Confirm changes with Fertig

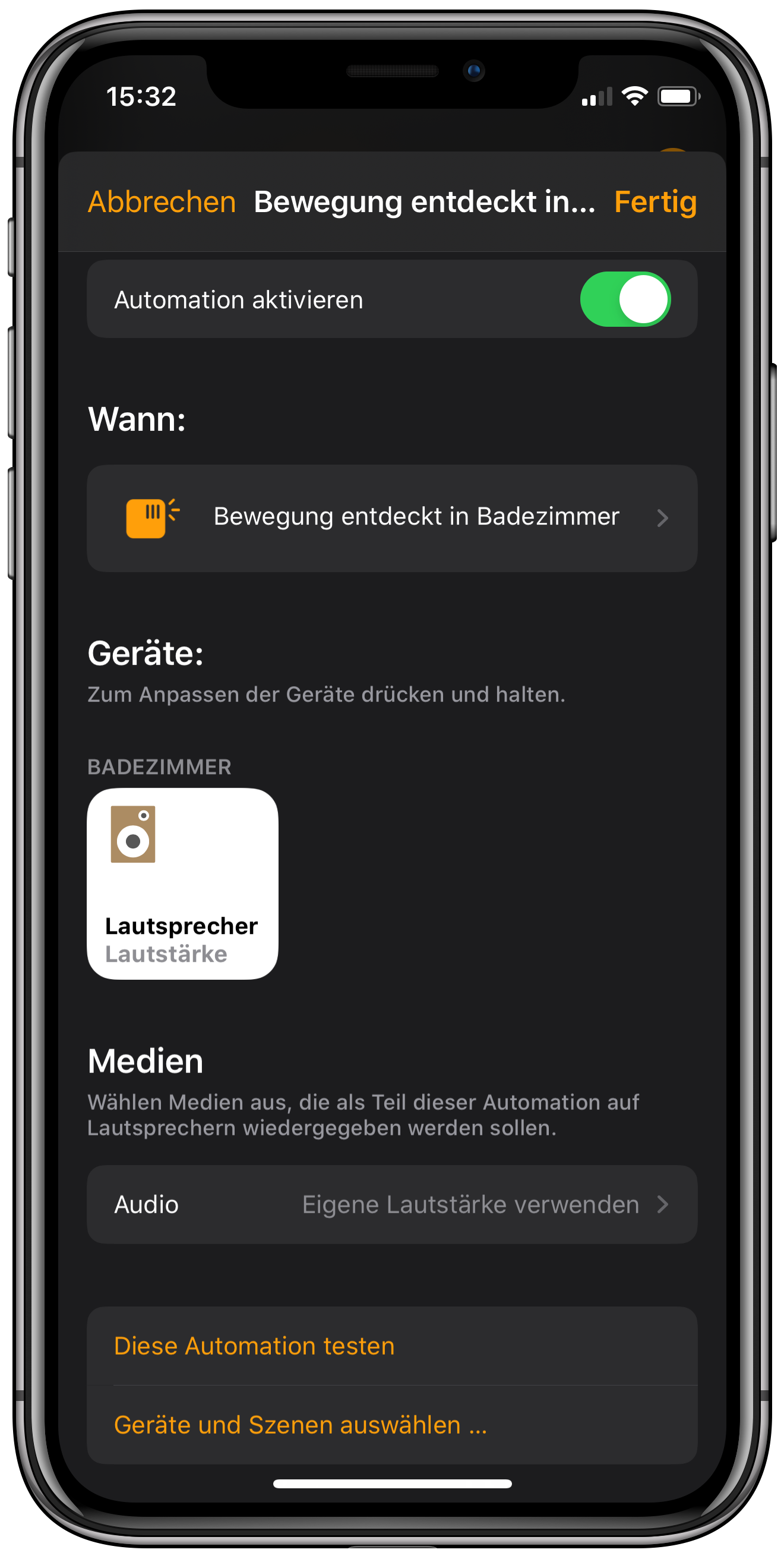pyautogui.click(x=655, y=201)
